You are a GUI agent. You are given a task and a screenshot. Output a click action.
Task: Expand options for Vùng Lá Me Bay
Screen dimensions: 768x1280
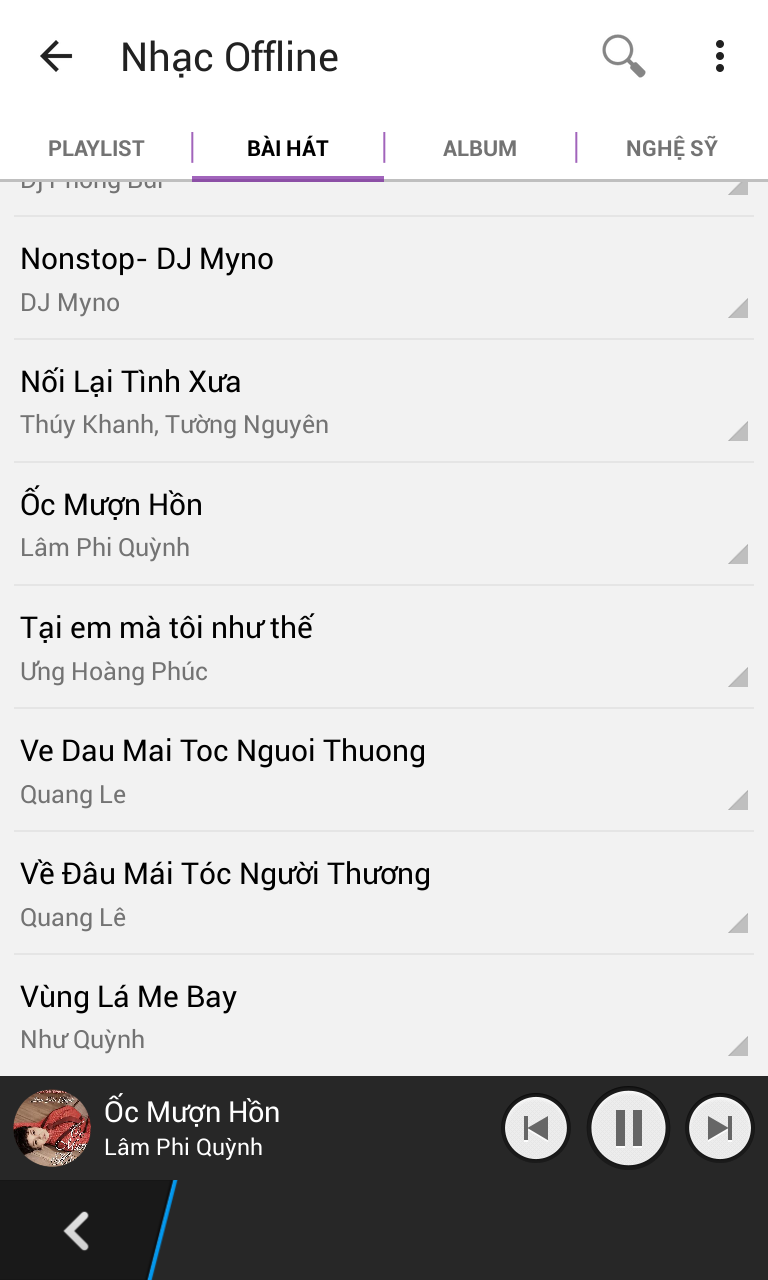738,1046
